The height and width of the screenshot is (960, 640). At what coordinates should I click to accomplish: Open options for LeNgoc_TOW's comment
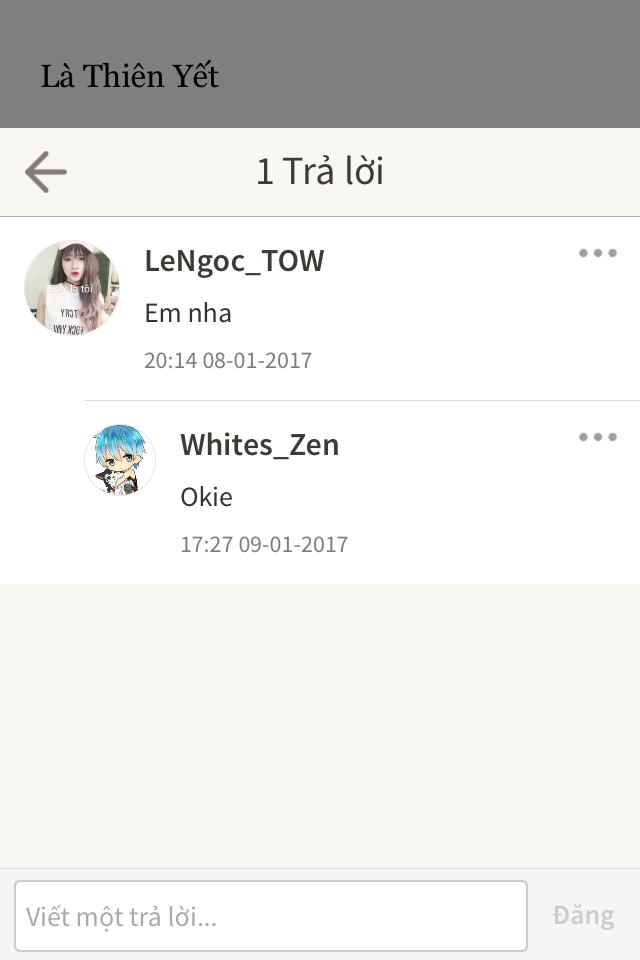click(597, 253)
